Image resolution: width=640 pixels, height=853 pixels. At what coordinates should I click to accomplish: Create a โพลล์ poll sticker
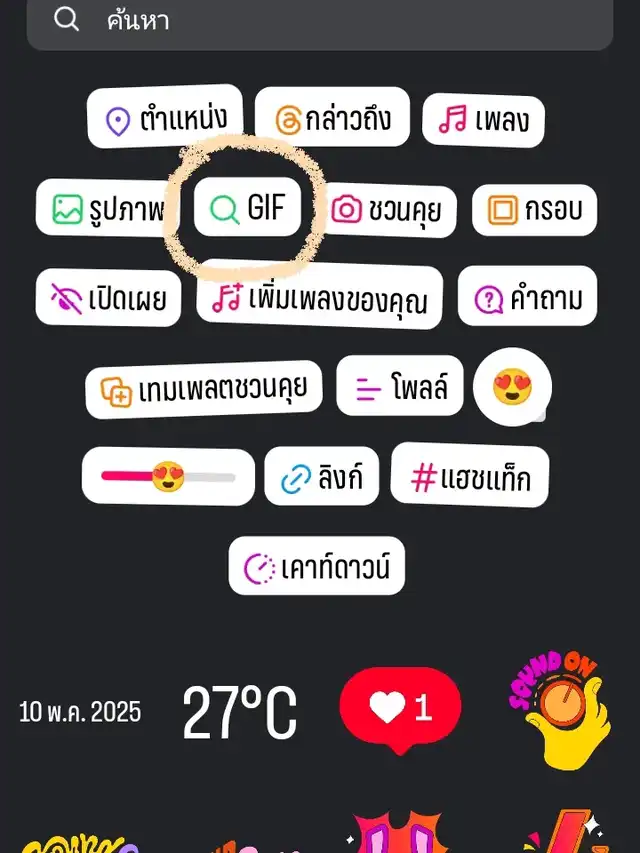[x=400, y=387]
